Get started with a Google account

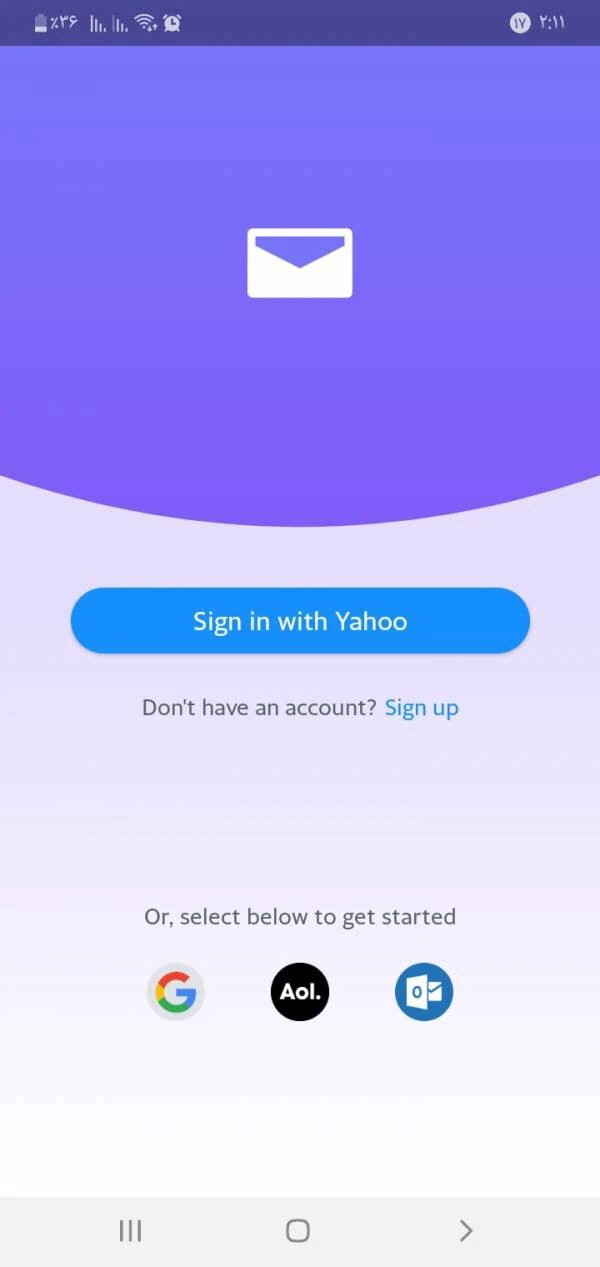[176, 992]
